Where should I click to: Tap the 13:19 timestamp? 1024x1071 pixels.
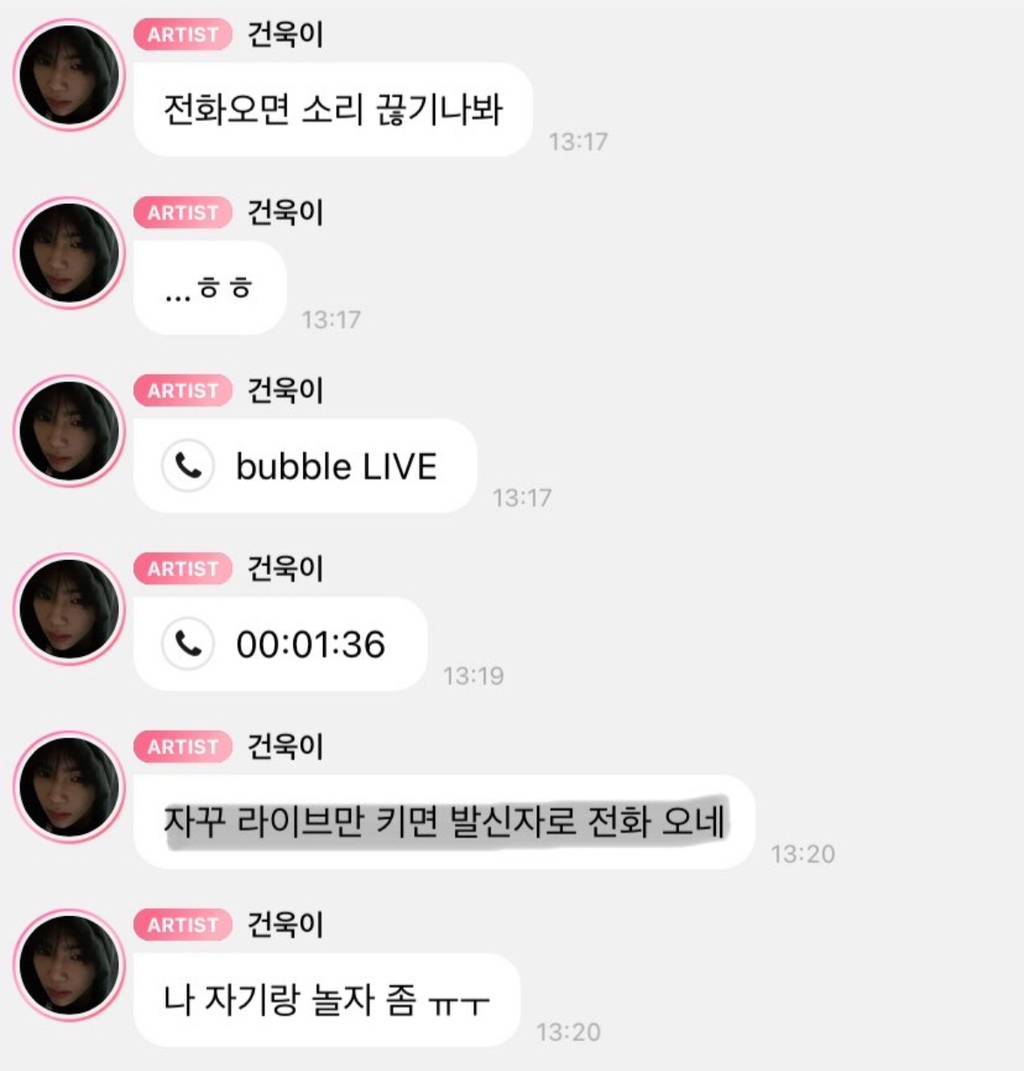point(474,677)
